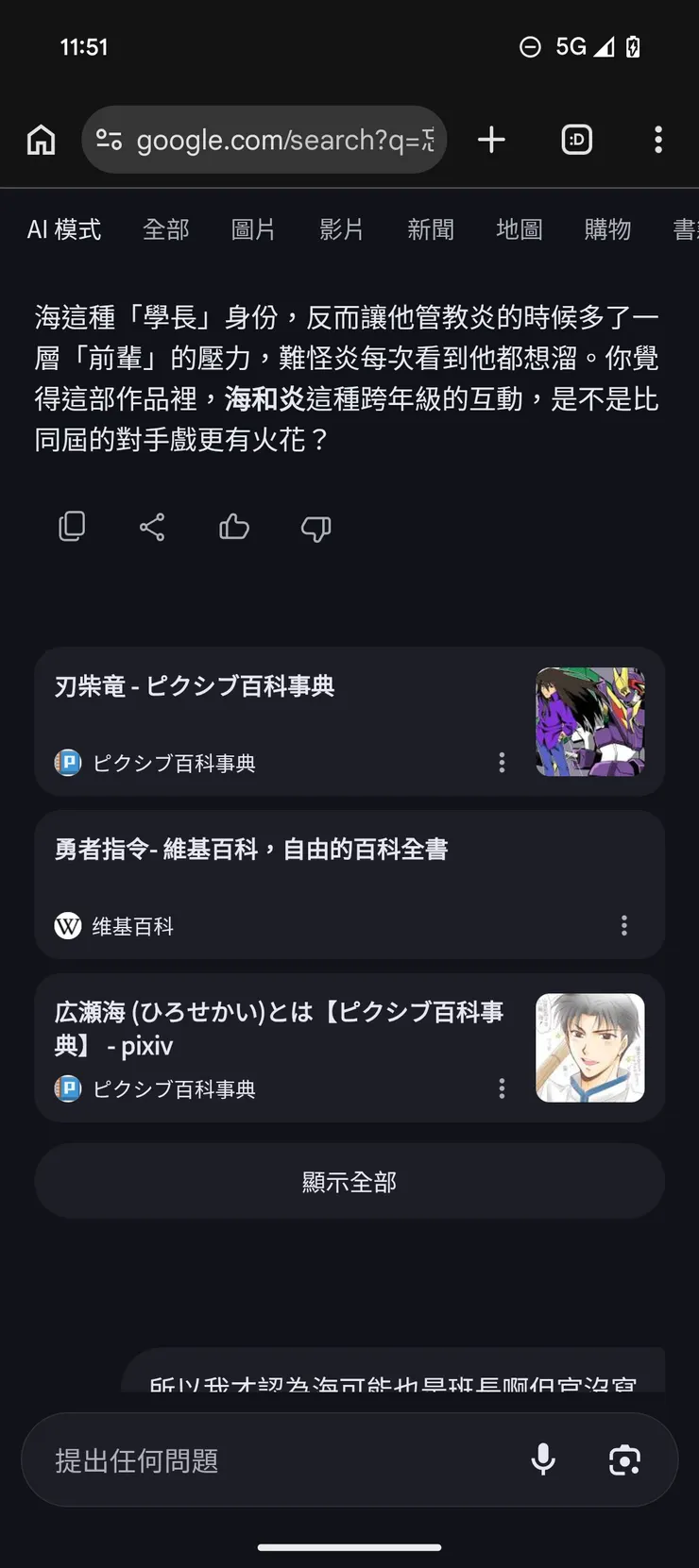Give a thumbs up to the response
The width and height of the screenshot is (699, 1568).
(233, 526)
